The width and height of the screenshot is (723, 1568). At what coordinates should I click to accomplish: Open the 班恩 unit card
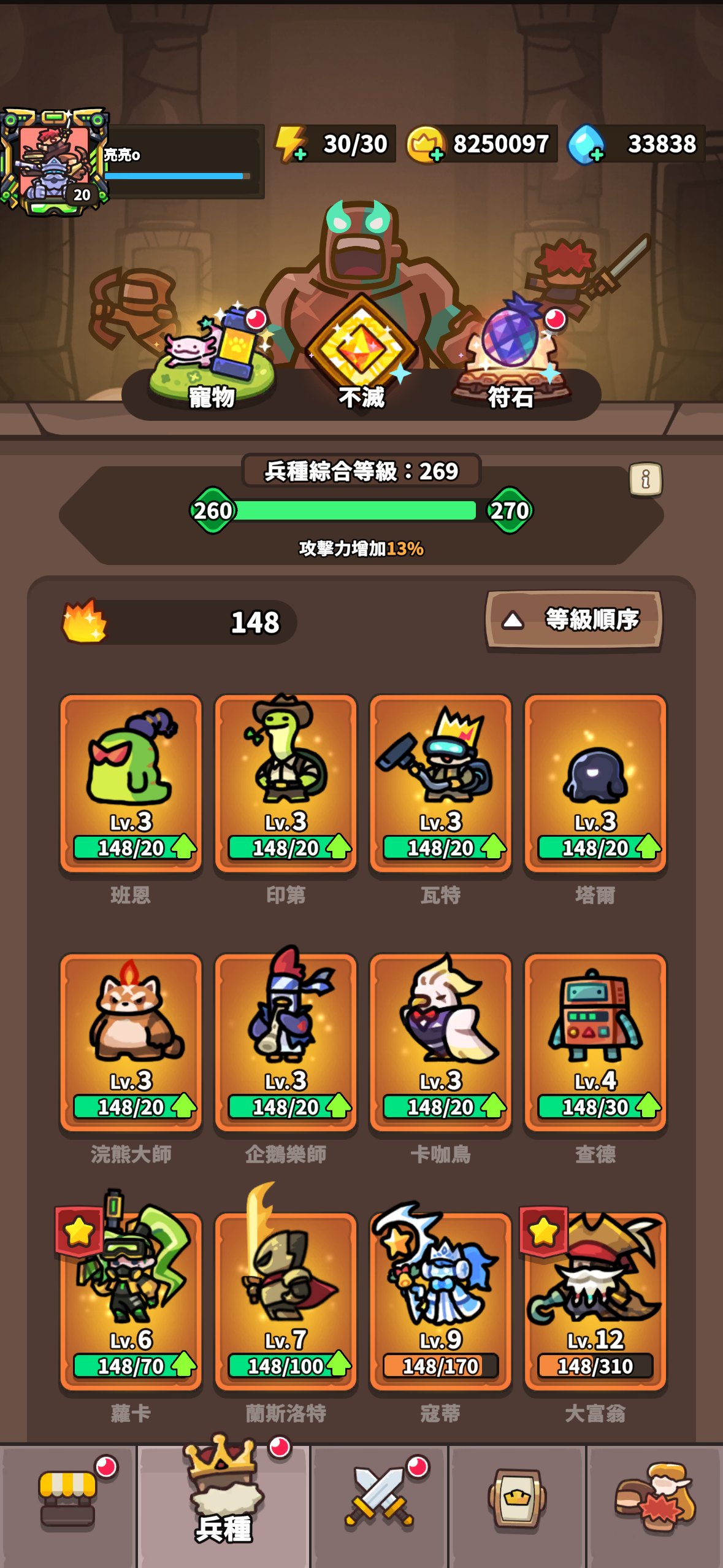coord(131,783)
